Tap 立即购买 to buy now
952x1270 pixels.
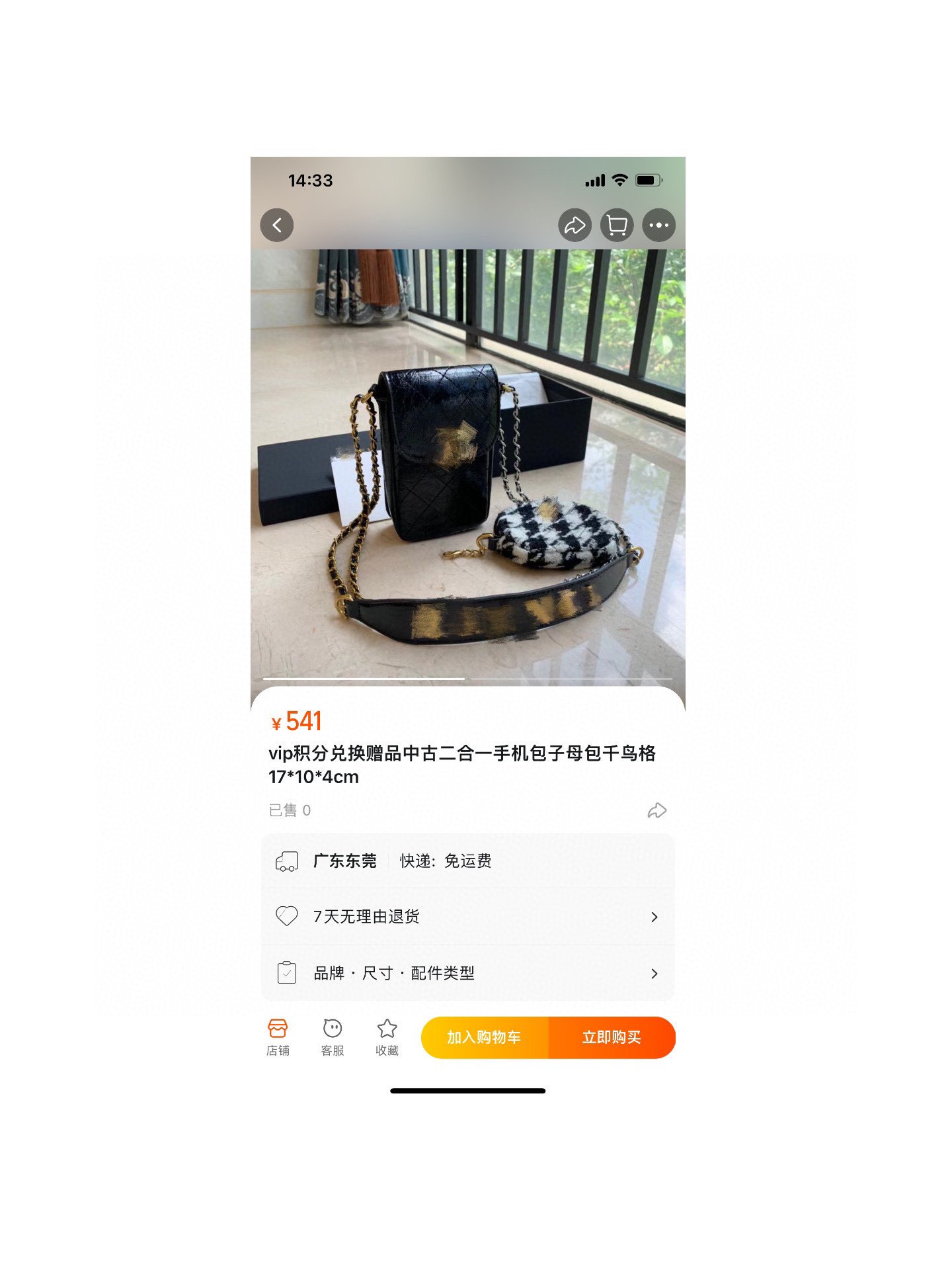click(612, 1037)
